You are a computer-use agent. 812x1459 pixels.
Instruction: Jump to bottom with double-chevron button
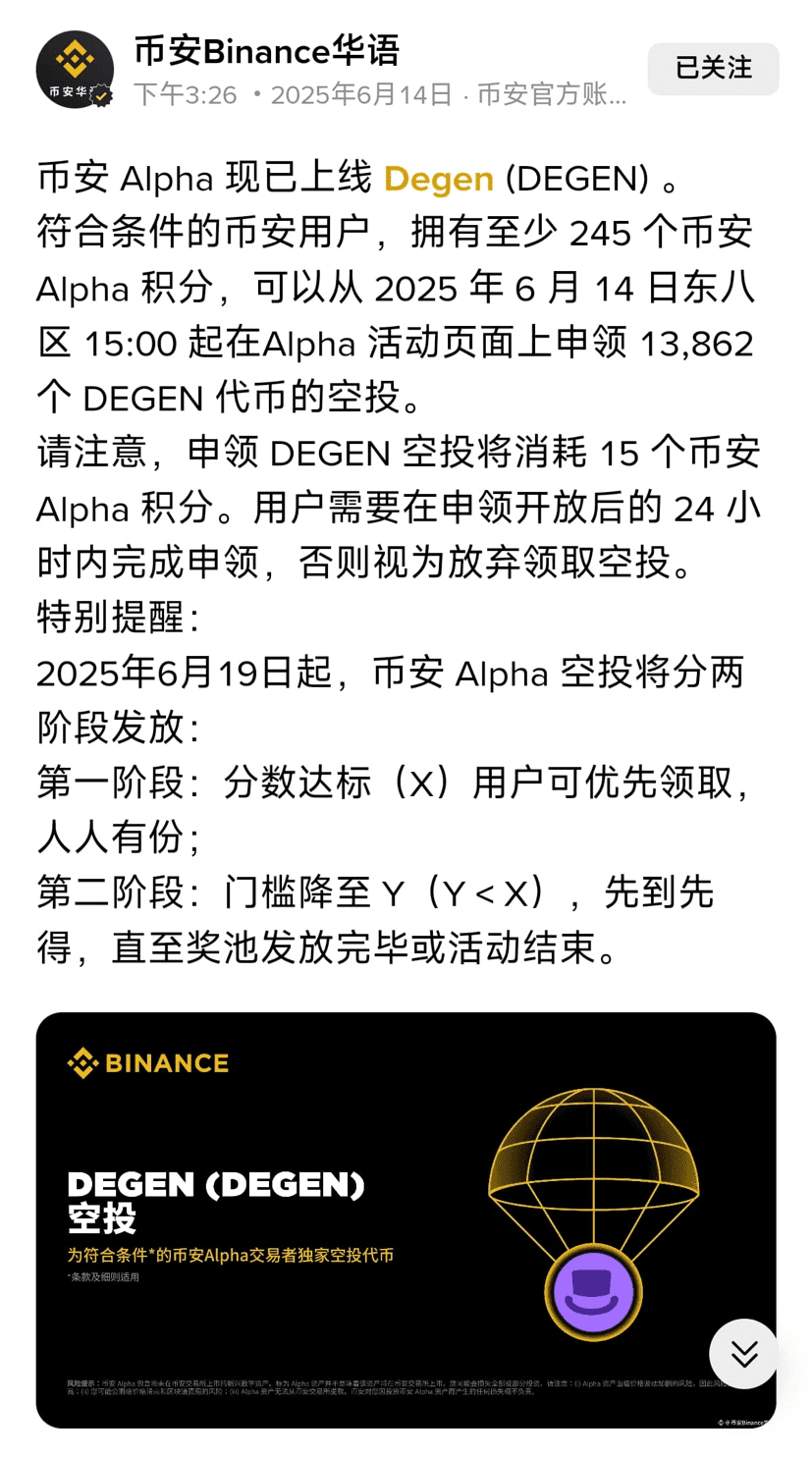tap(743, 1354)
